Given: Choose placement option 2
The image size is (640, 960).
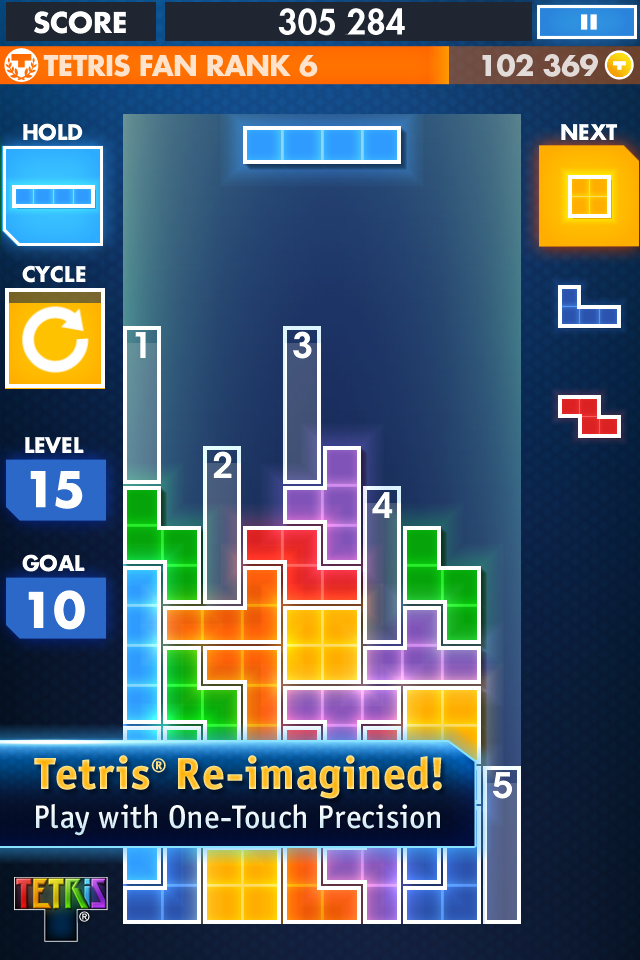Looking at the screenshot, I should (x=222, y=525).
